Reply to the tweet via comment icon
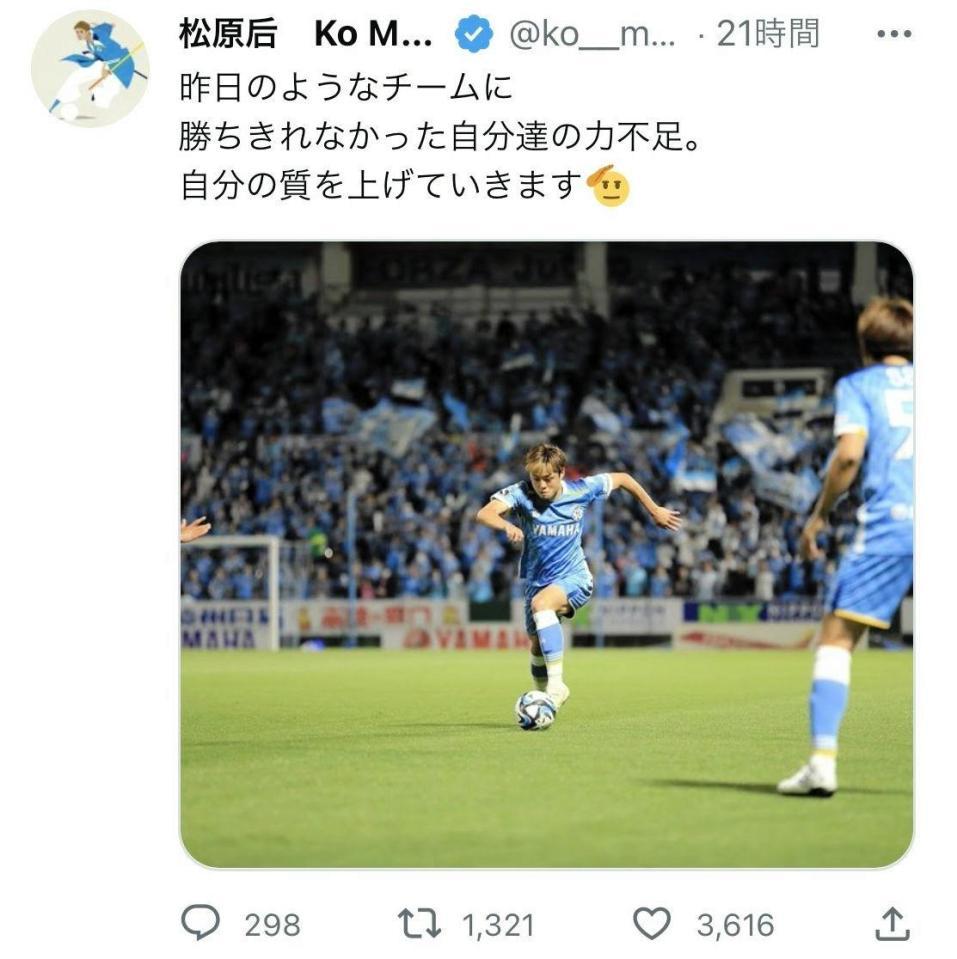The width and height of the screenshot is (957, 959). click(x=200, y=924)
